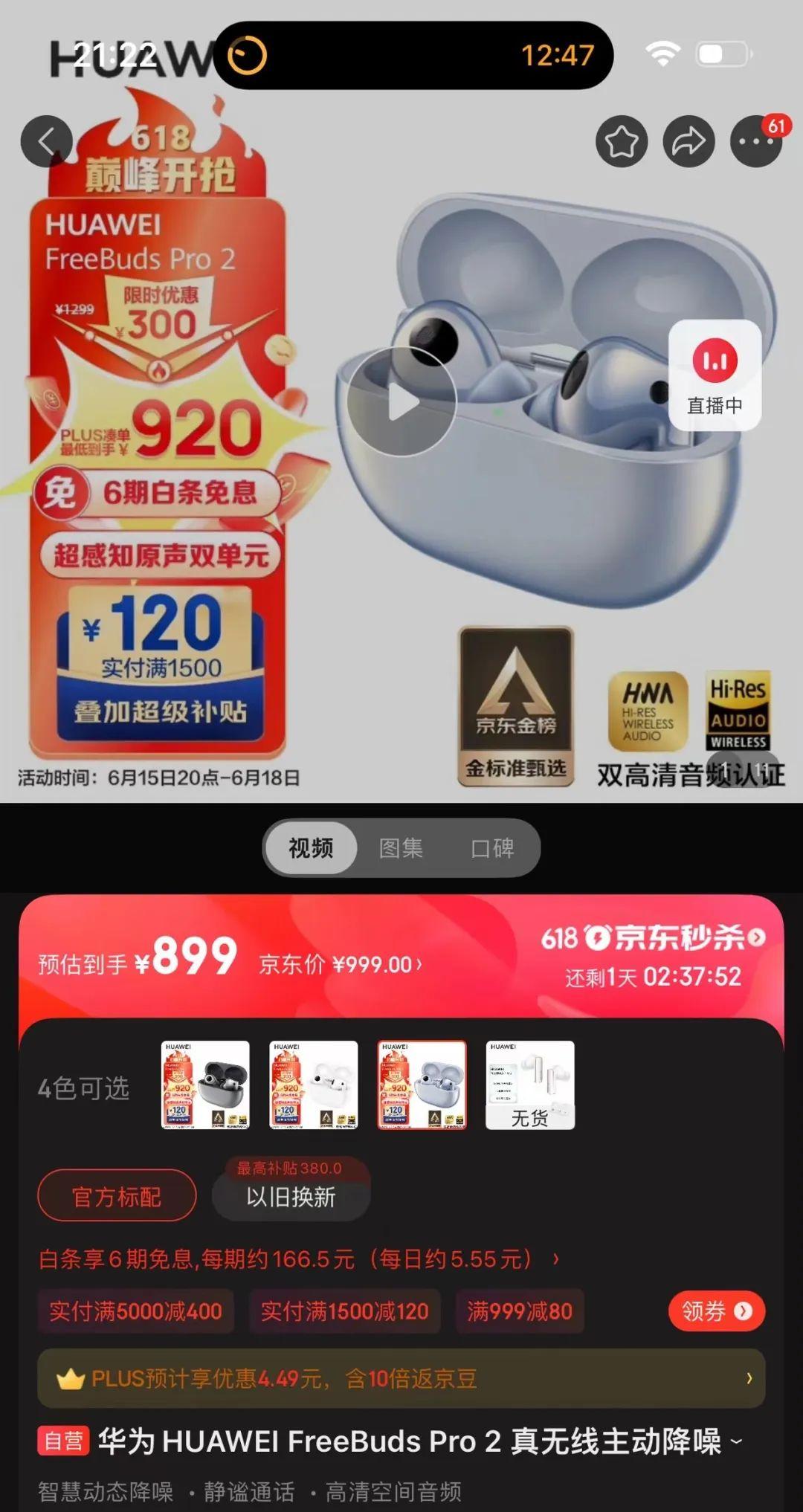
Task: Open the 618 京东秒杀 flash sale page
Action: (x=653, y=937)
